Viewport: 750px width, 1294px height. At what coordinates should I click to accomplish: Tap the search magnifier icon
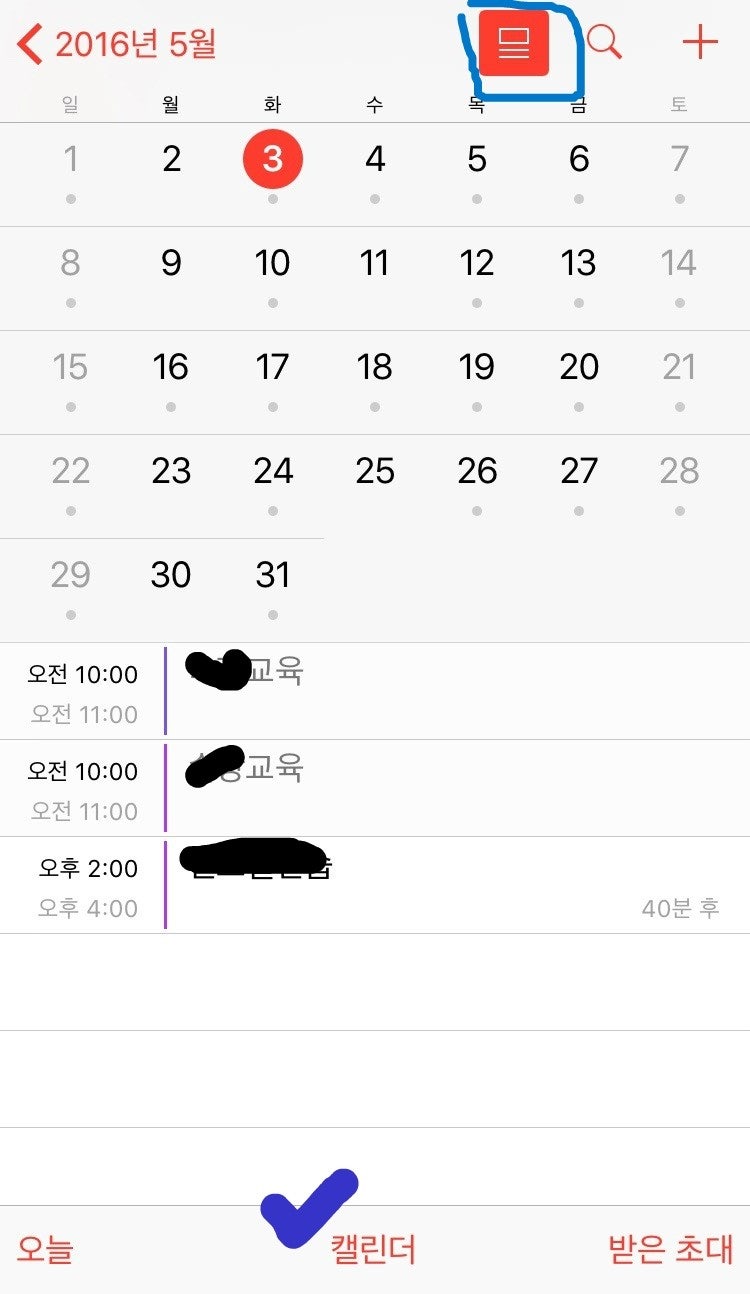coord(604,44)
